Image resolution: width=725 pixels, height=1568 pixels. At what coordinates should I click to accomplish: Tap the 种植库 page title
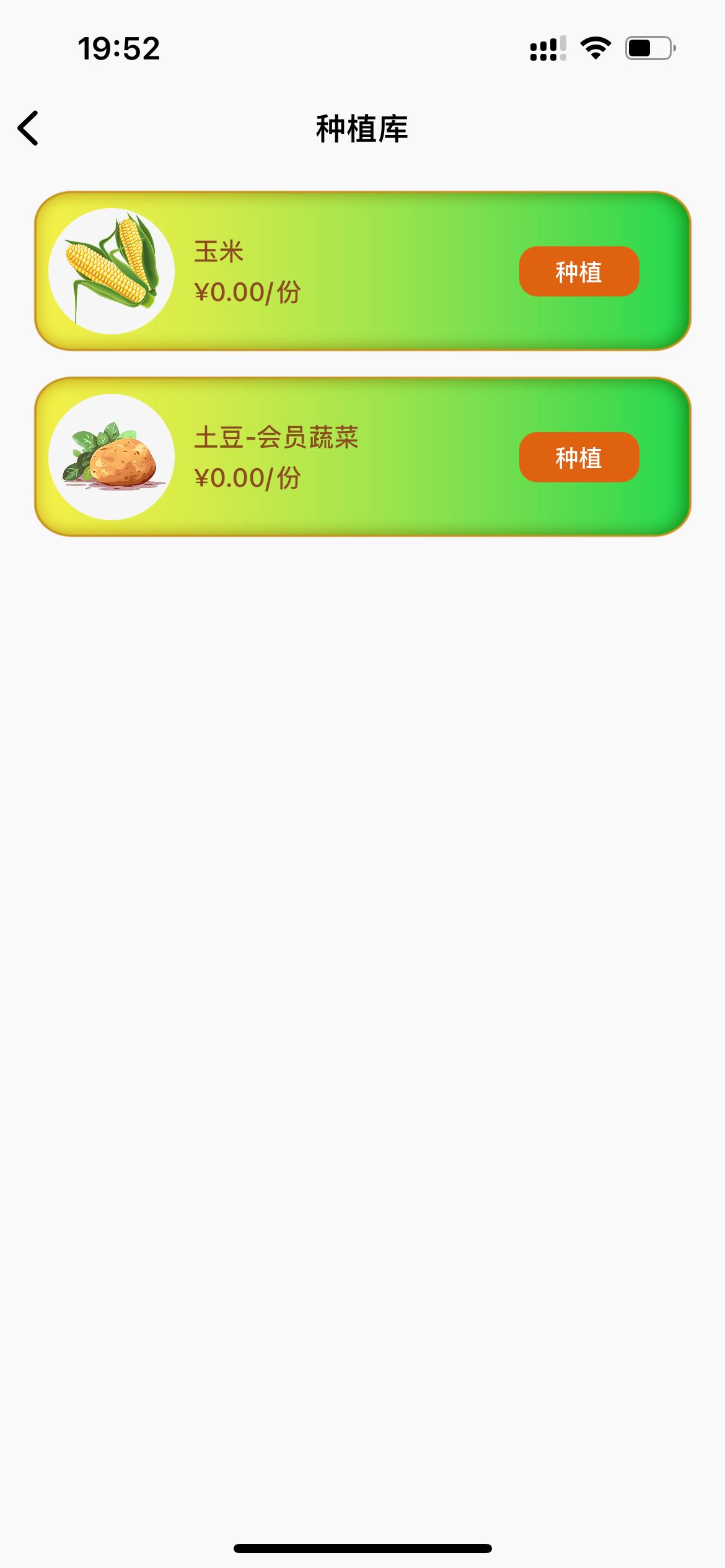tap(361, 128)
